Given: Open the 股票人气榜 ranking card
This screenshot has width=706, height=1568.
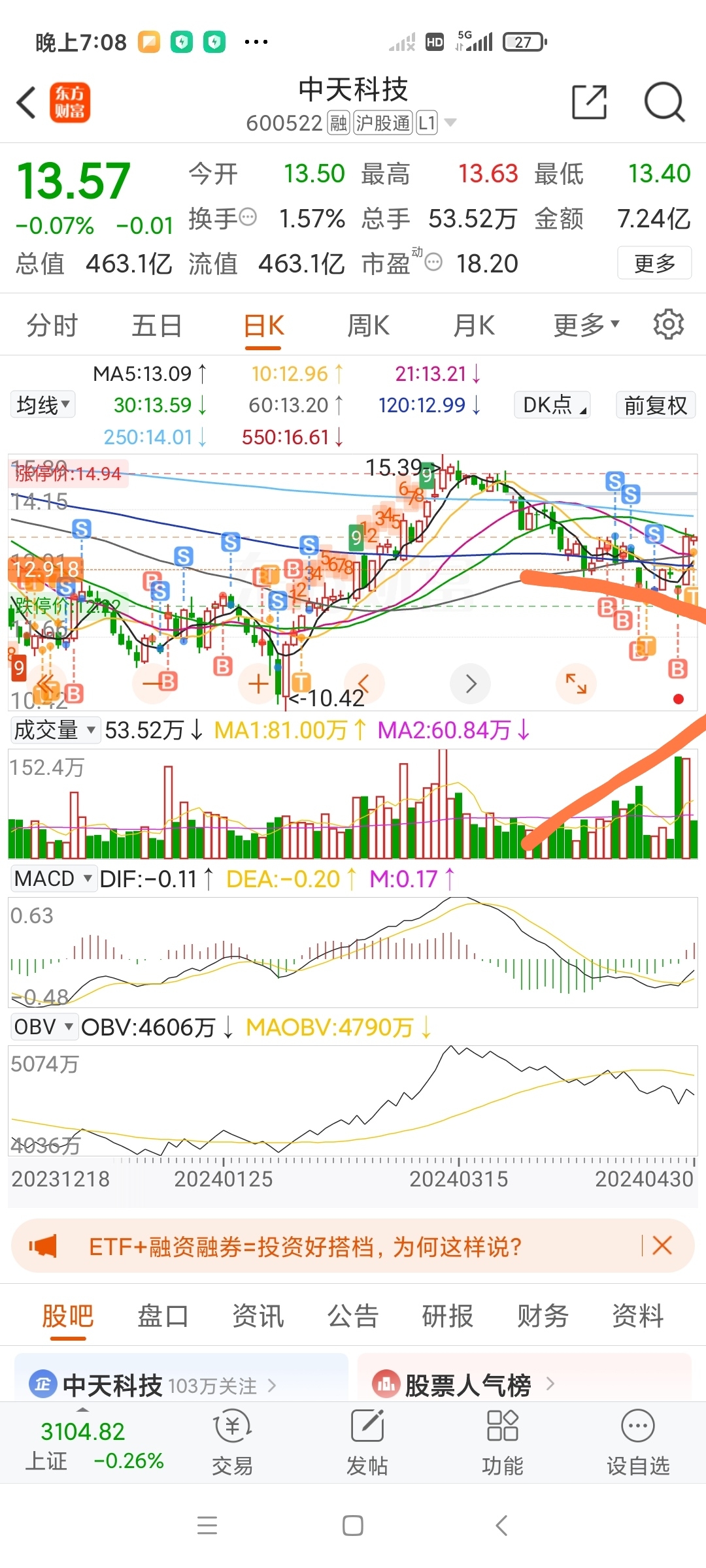Looking at the screenshot, I should [x=467, y=1384].
